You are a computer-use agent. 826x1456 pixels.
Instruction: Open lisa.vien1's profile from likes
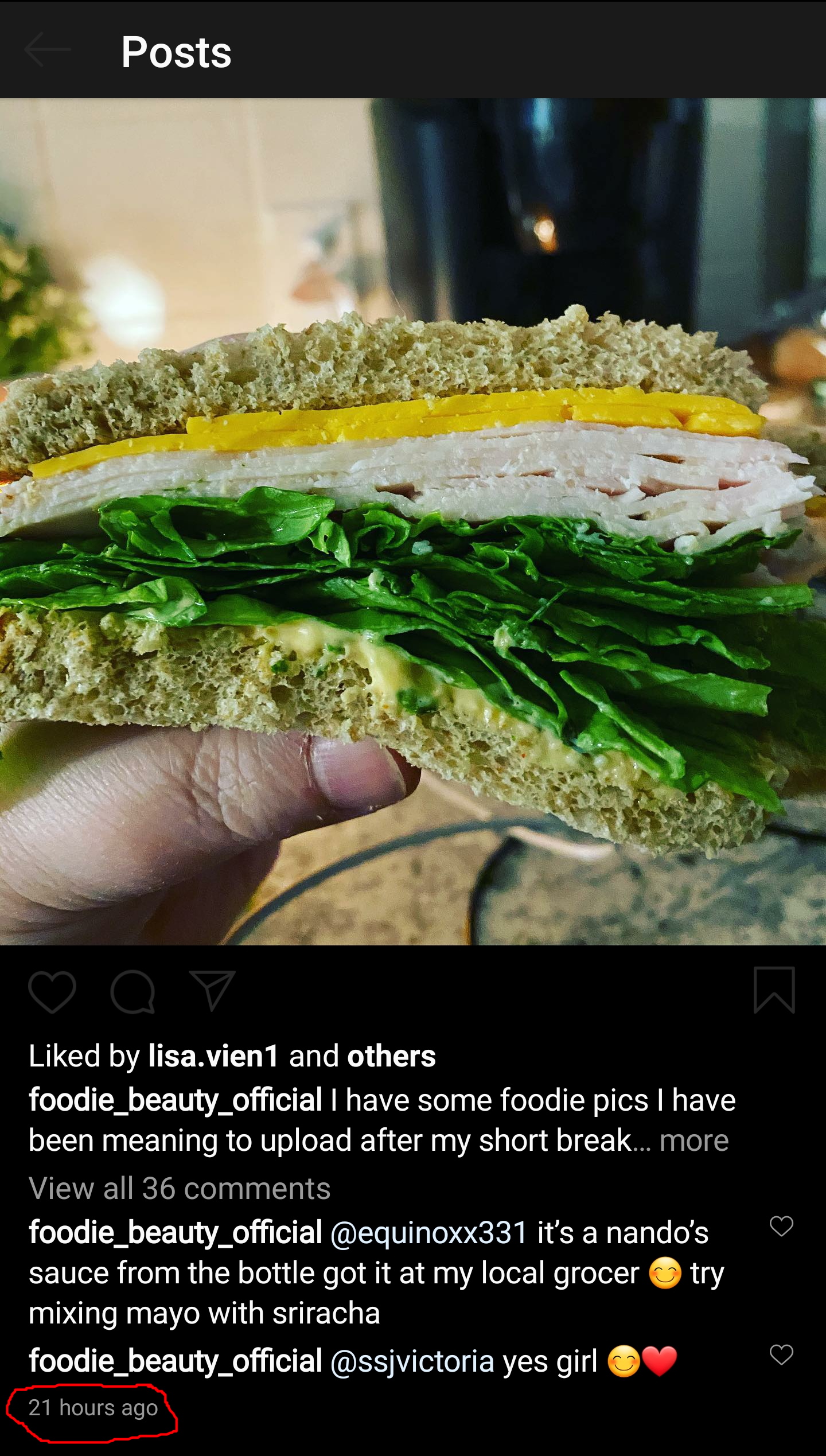click(x=213, y=1056)
